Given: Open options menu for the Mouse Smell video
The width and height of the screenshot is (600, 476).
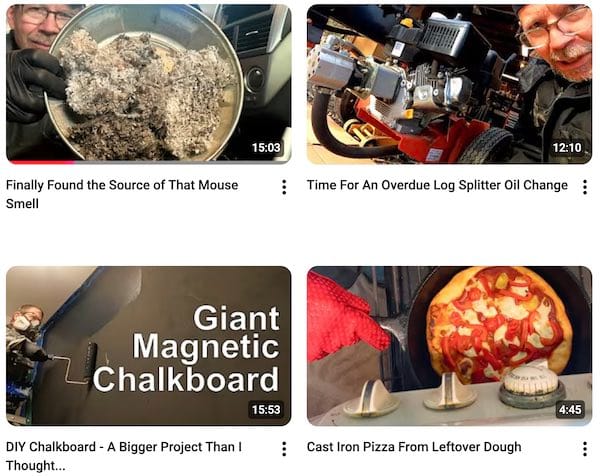Looking at the screenshot, I should tap(284, 187).
